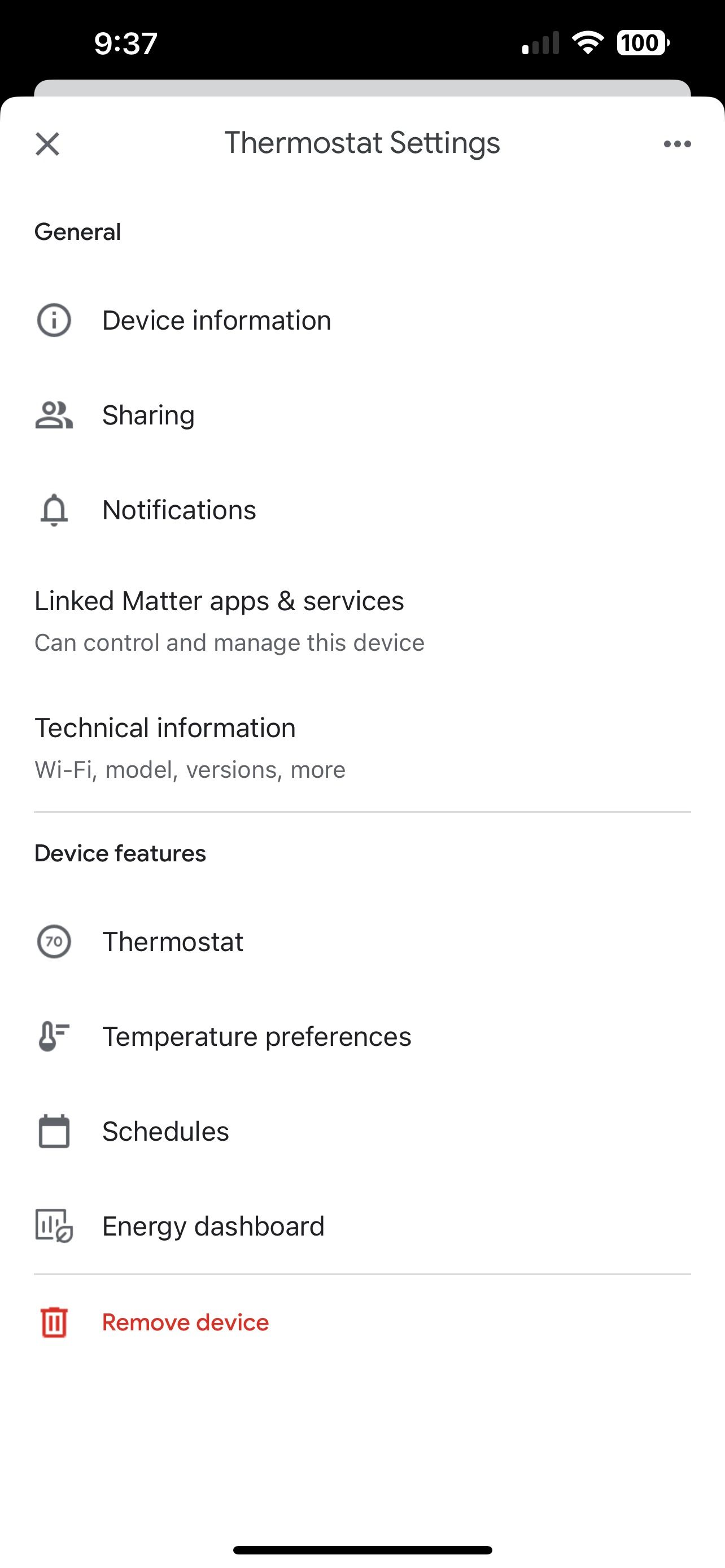The width and height of the screenshot is (725, 1568).
Task: Click the Schedules calendar icon
Action: click(x=54, y=1131)
